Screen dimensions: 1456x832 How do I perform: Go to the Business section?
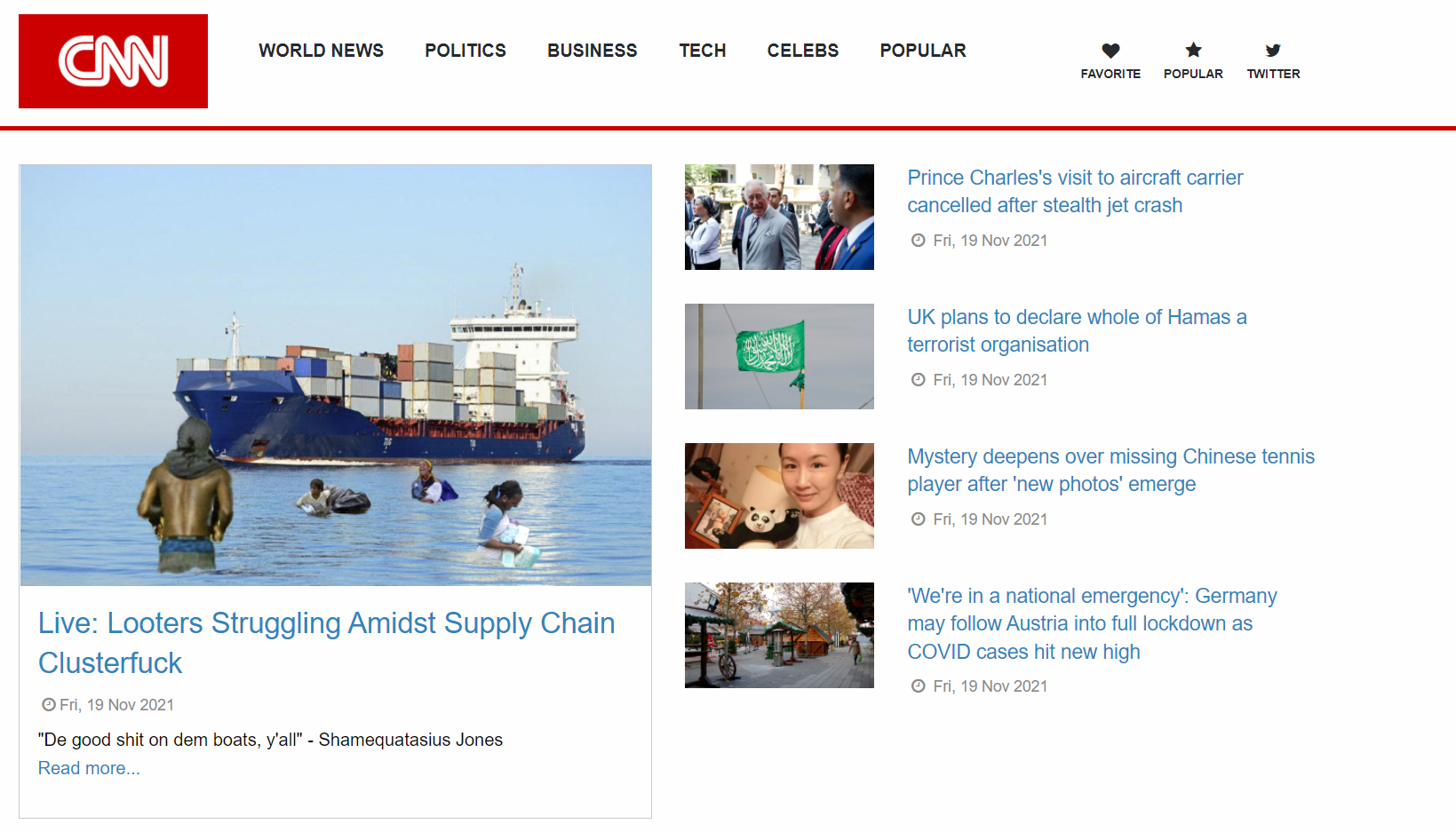pyautogui.click(x=592, y=51)
